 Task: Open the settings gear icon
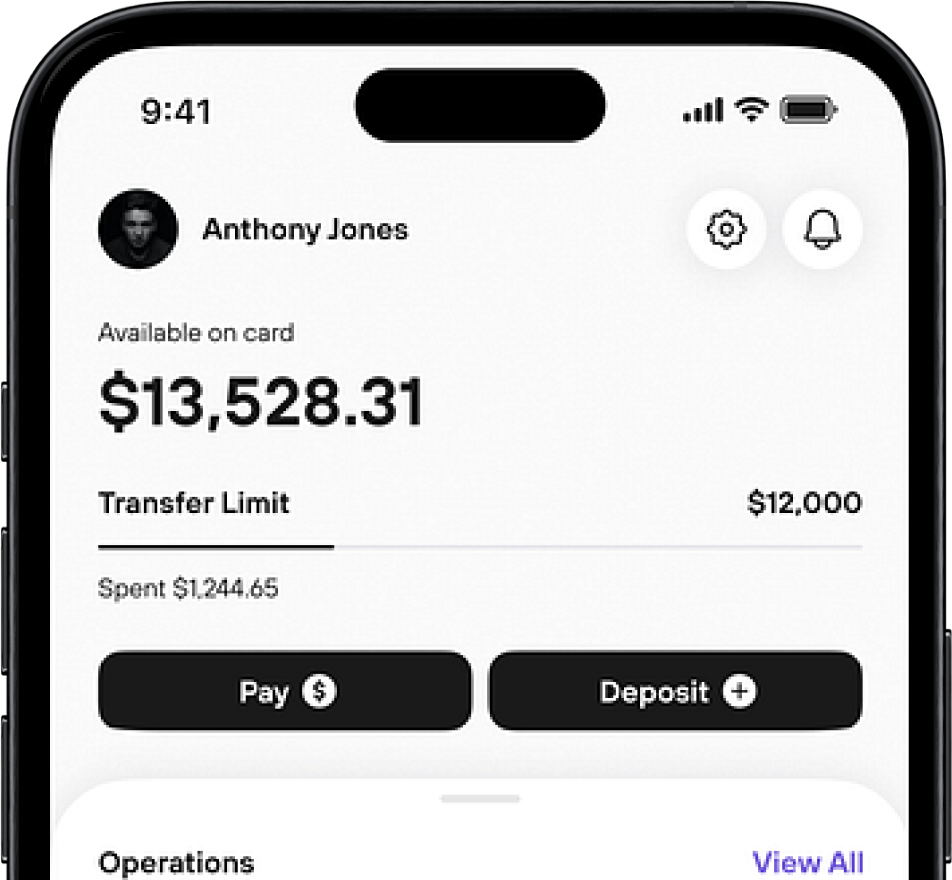click(x=726, y=229)
